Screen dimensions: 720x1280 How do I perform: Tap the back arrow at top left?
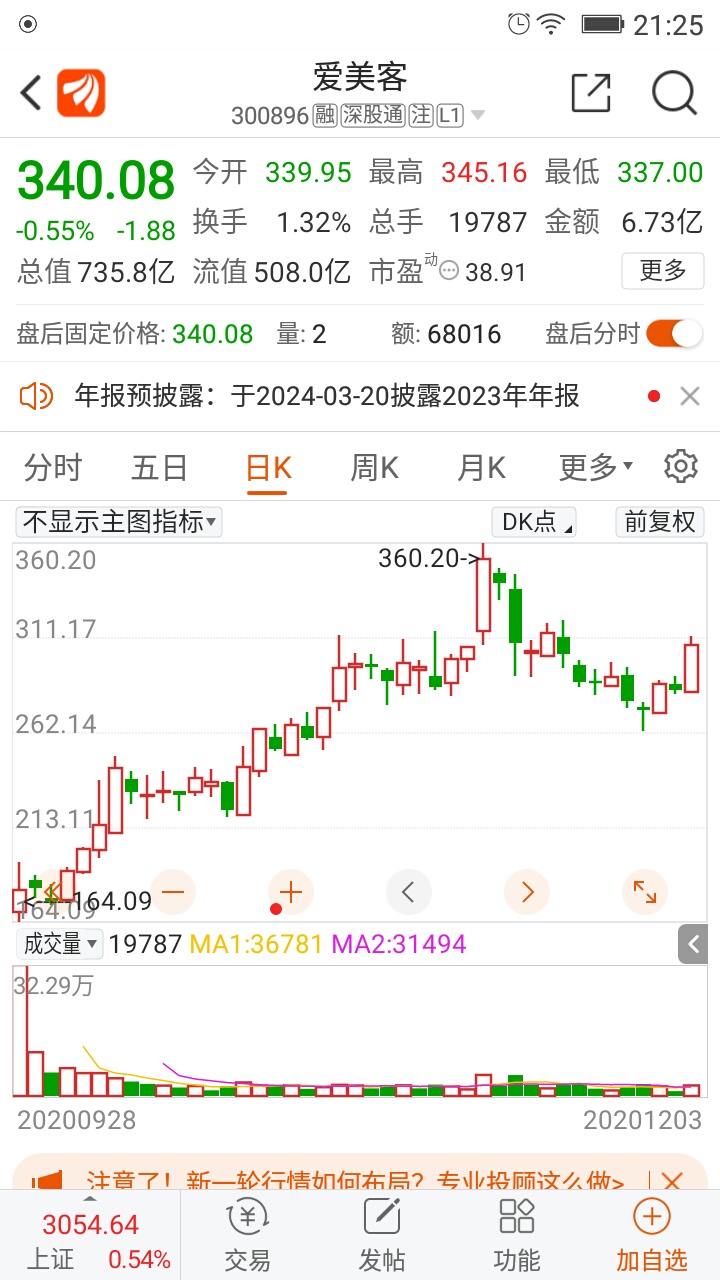click(x=28, y=92)
